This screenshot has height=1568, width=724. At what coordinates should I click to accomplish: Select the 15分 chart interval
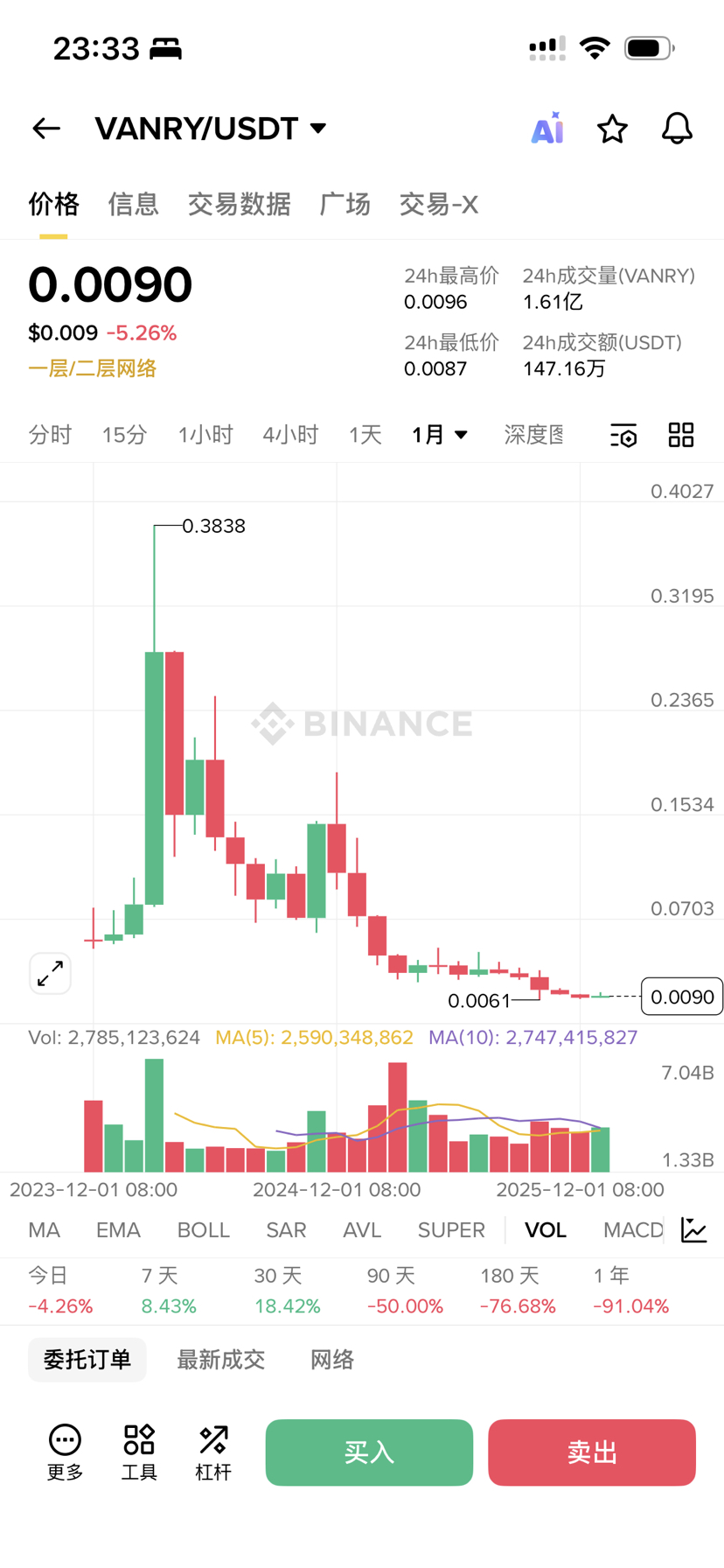(124, 435)
